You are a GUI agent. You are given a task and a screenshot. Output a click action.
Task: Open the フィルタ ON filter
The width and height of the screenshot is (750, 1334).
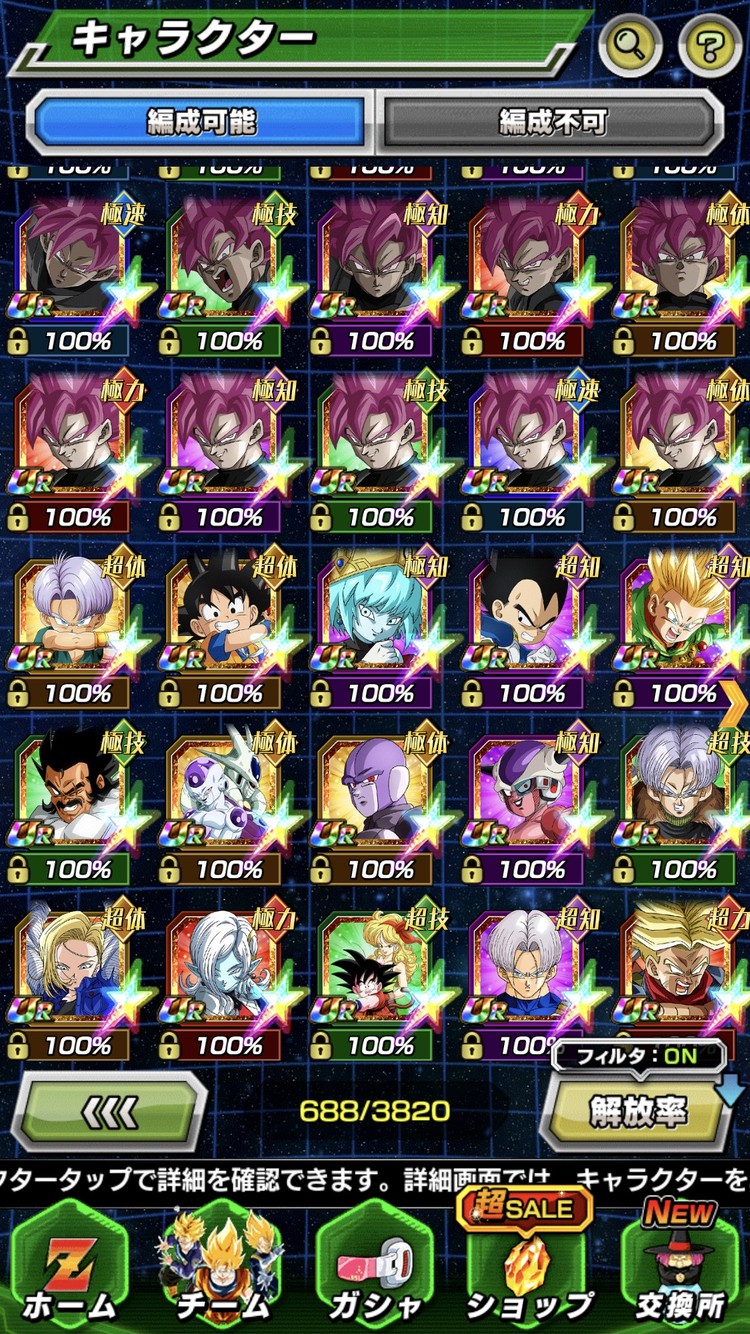pyautogui.click(x=638, y=1055)
